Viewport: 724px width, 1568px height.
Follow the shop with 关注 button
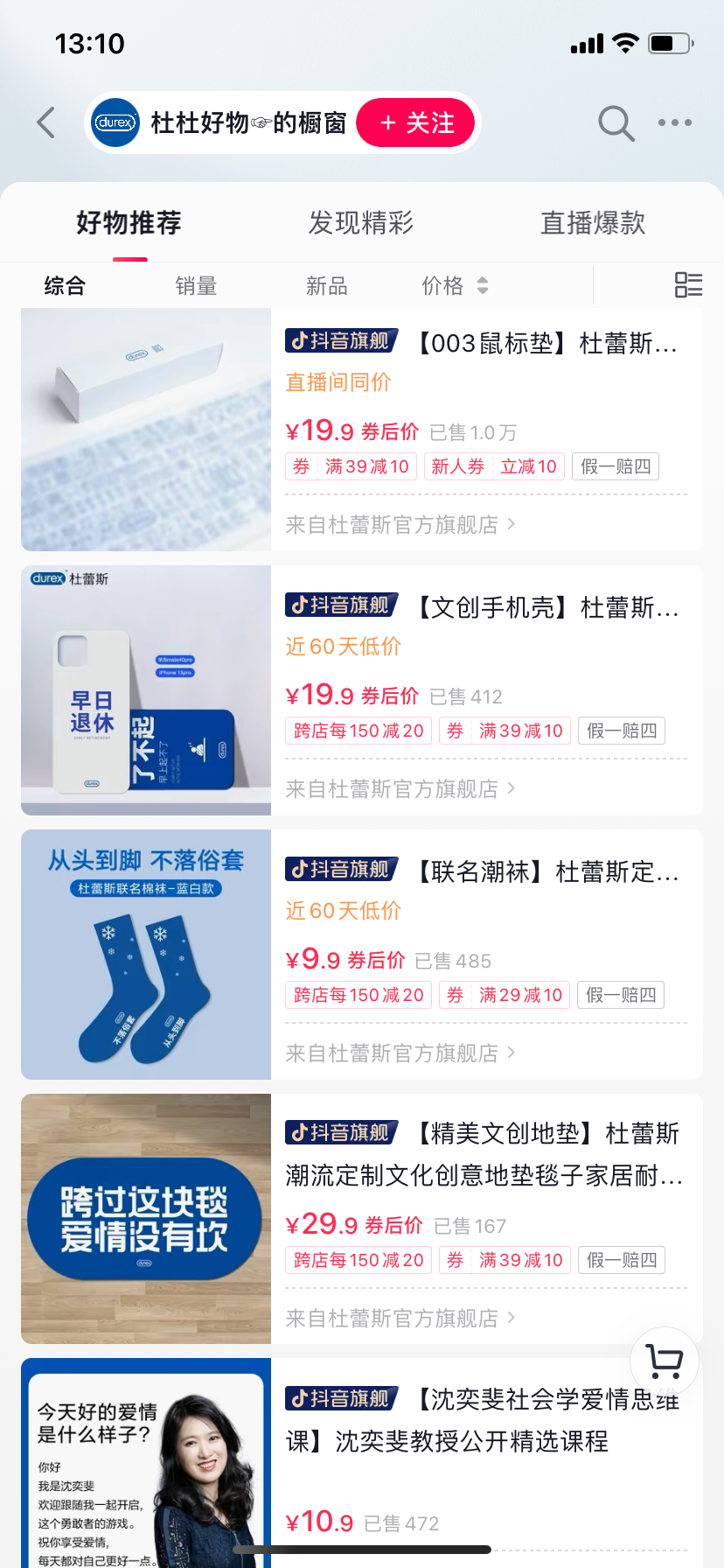[x=416, y=123]
